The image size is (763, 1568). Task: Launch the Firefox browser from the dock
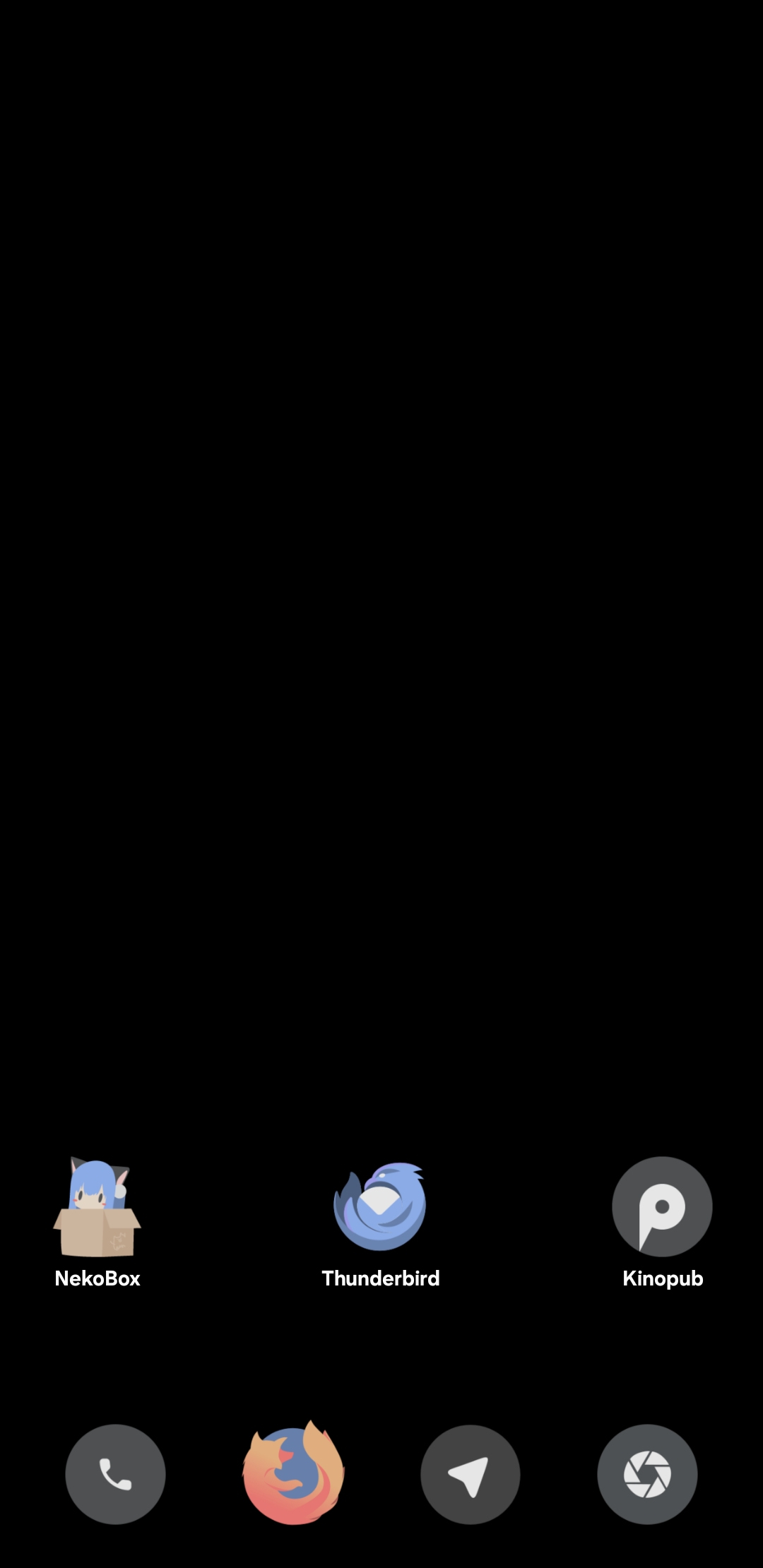coord(293,1473)
